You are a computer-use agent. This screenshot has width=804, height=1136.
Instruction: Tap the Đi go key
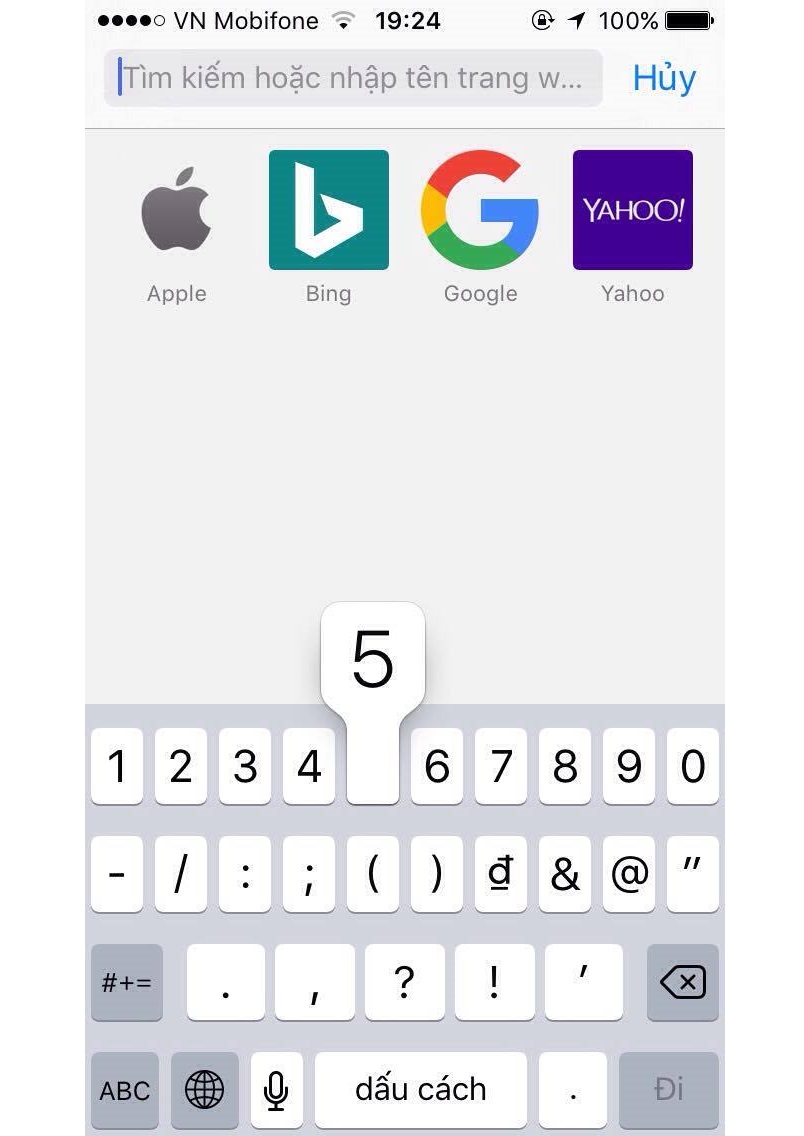669,1090
